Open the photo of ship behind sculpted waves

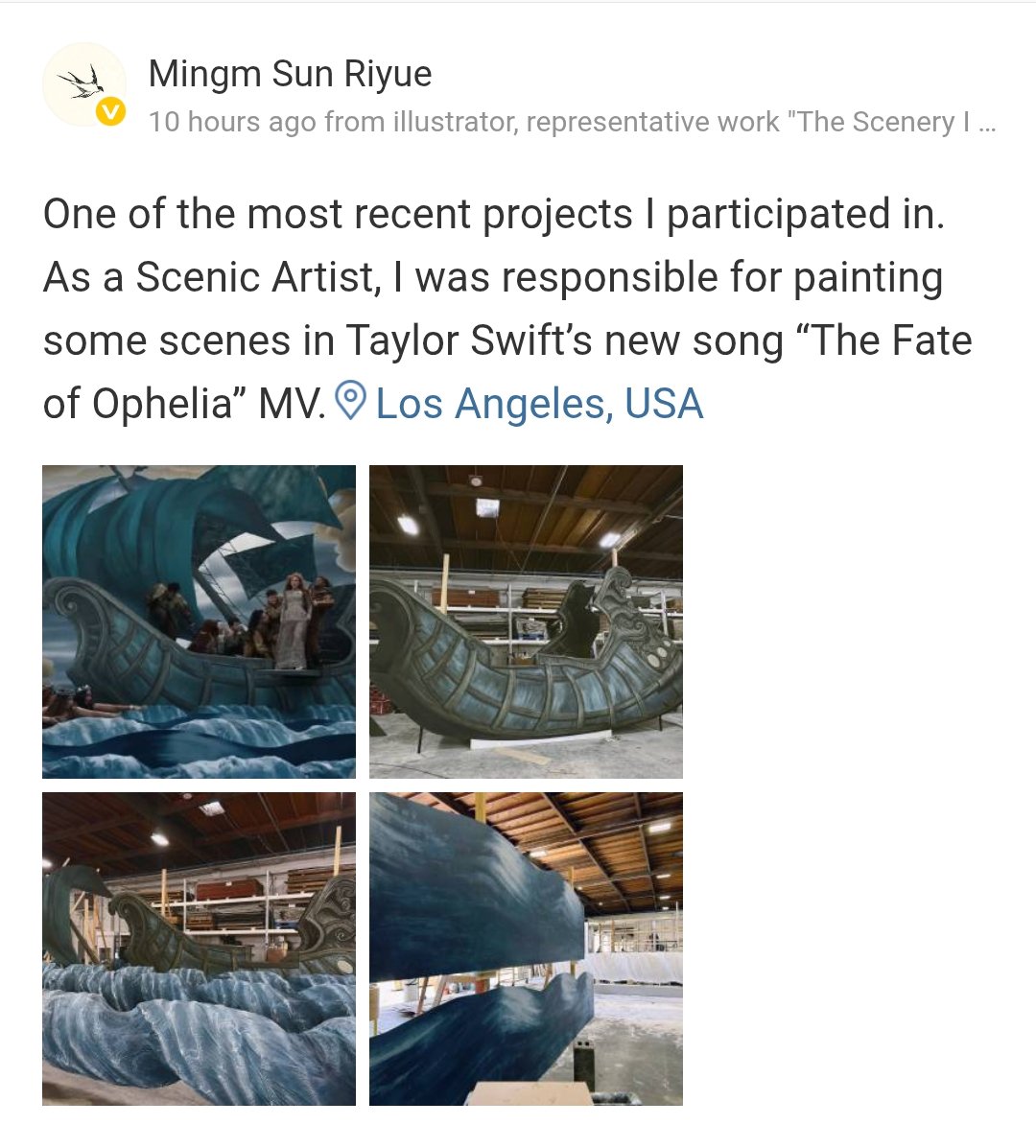coord(199,949)
